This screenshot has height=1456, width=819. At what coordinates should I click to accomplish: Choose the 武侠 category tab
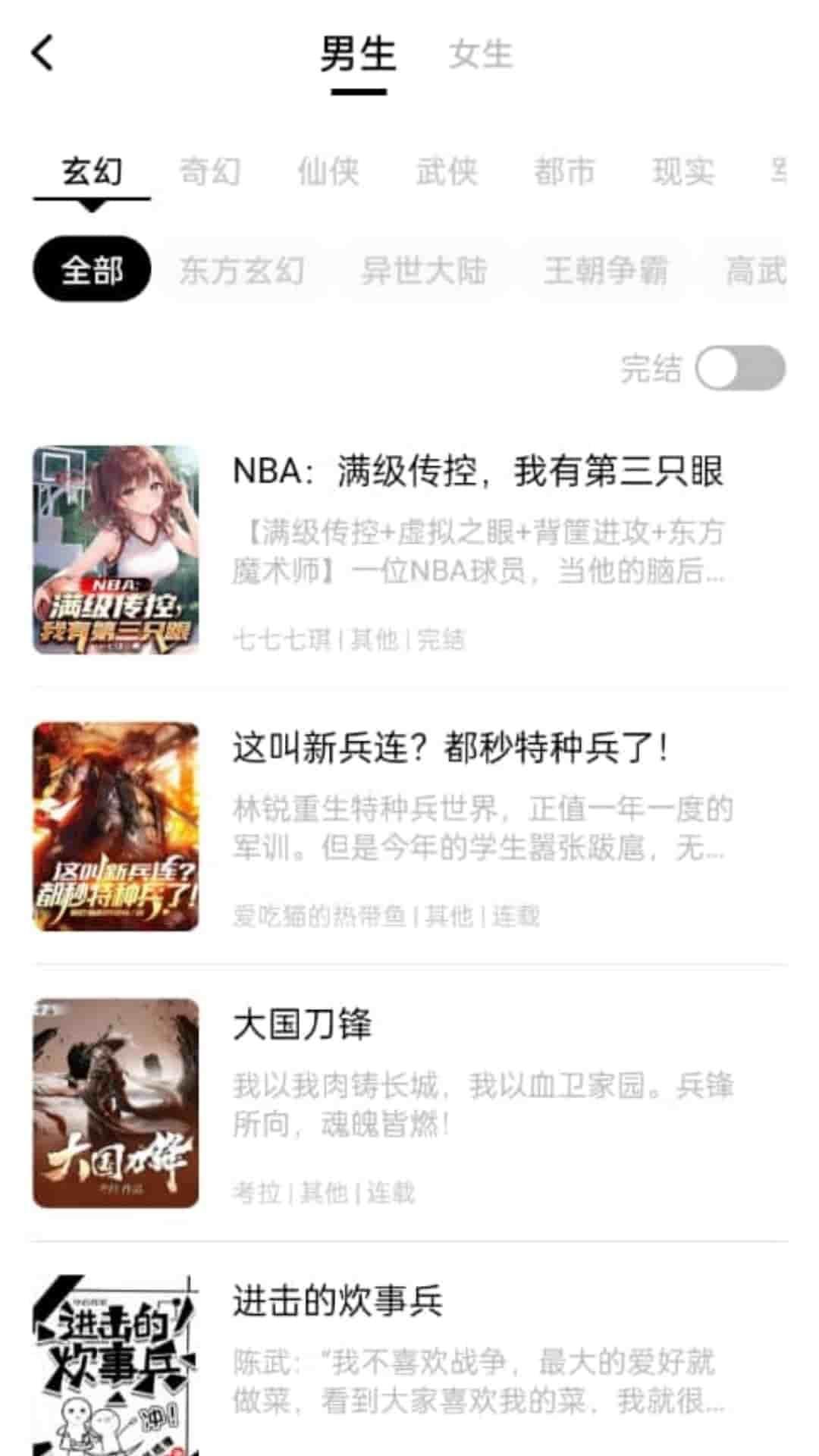(x=447, y=171)
